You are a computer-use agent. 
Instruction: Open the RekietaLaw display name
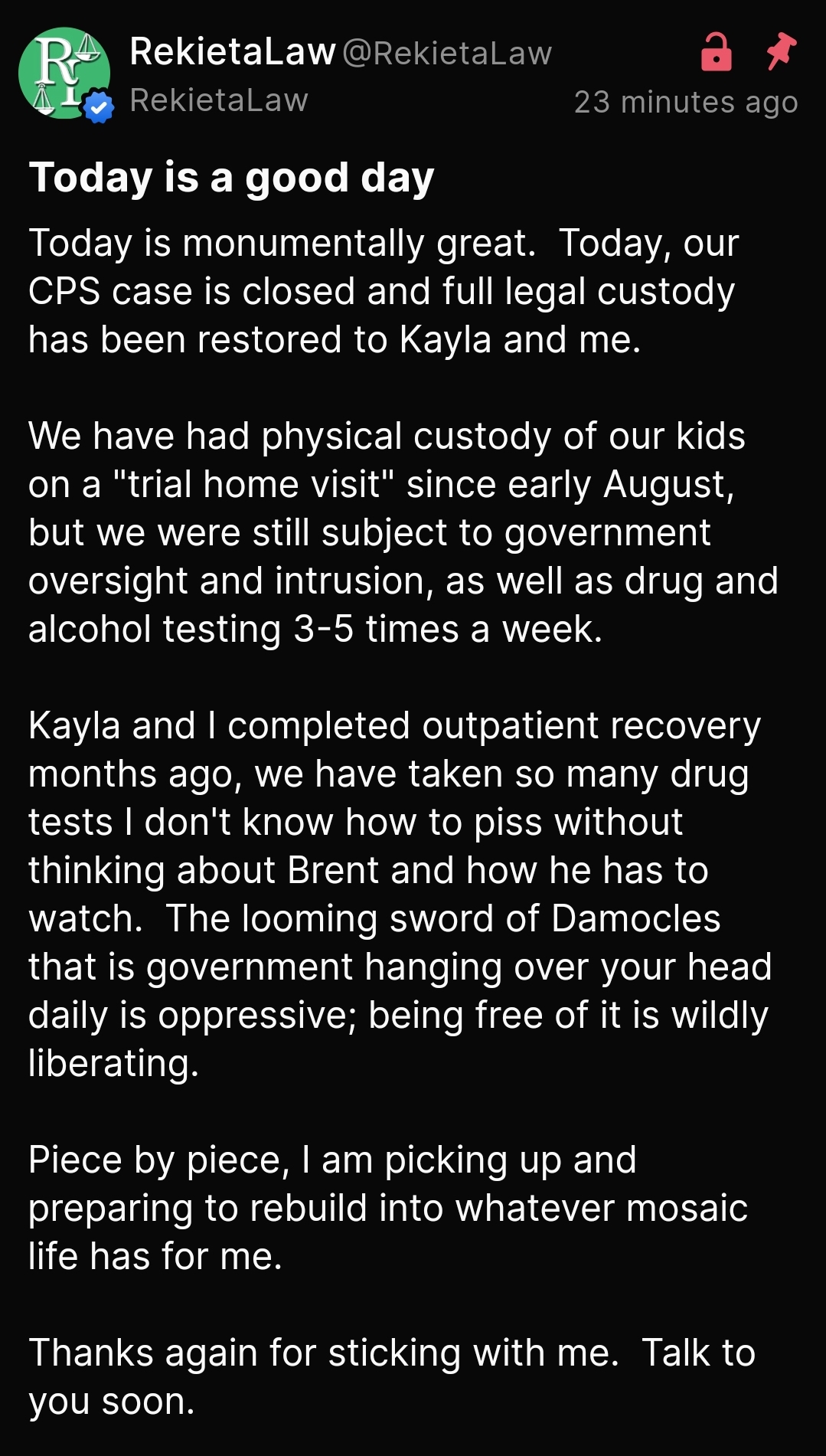point(233,52)
